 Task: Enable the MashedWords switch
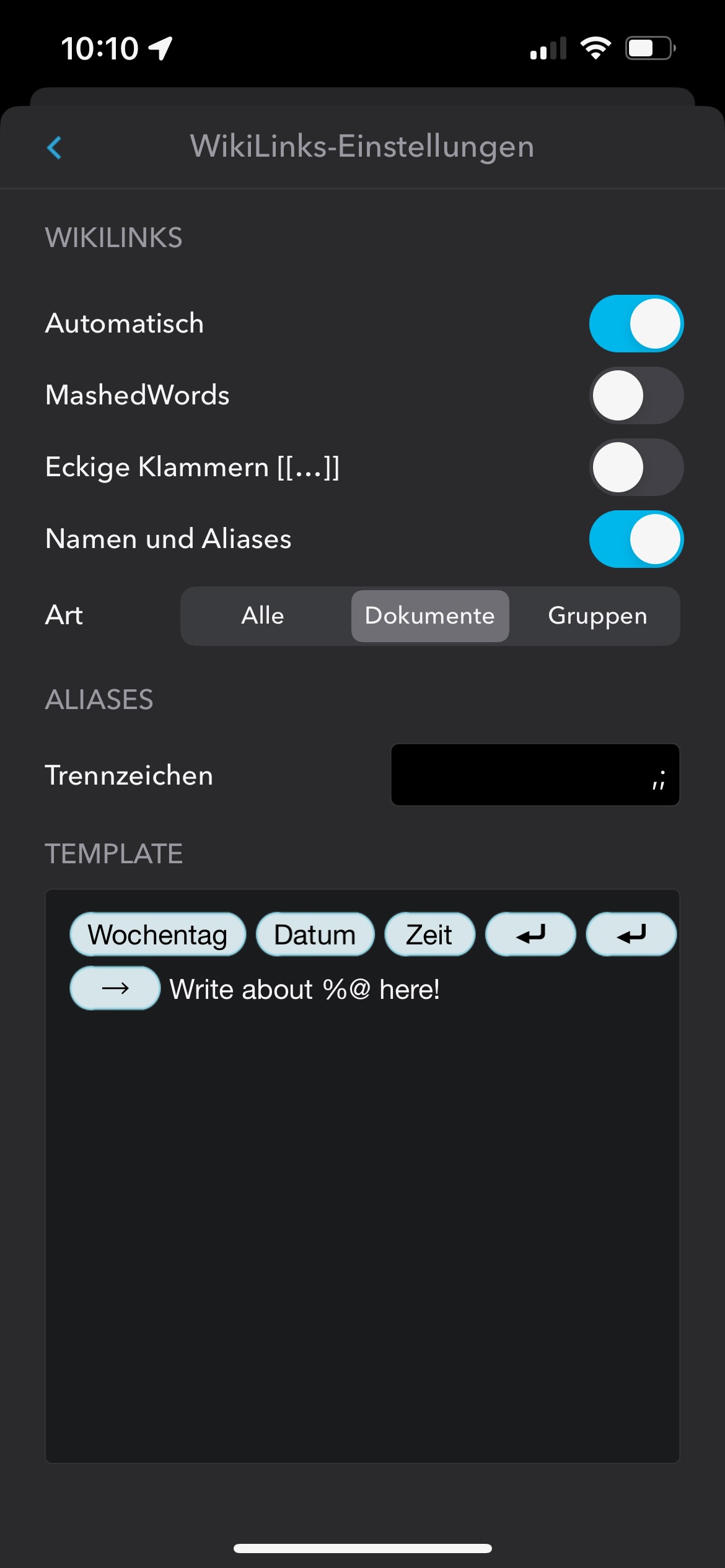coord(636,396)
